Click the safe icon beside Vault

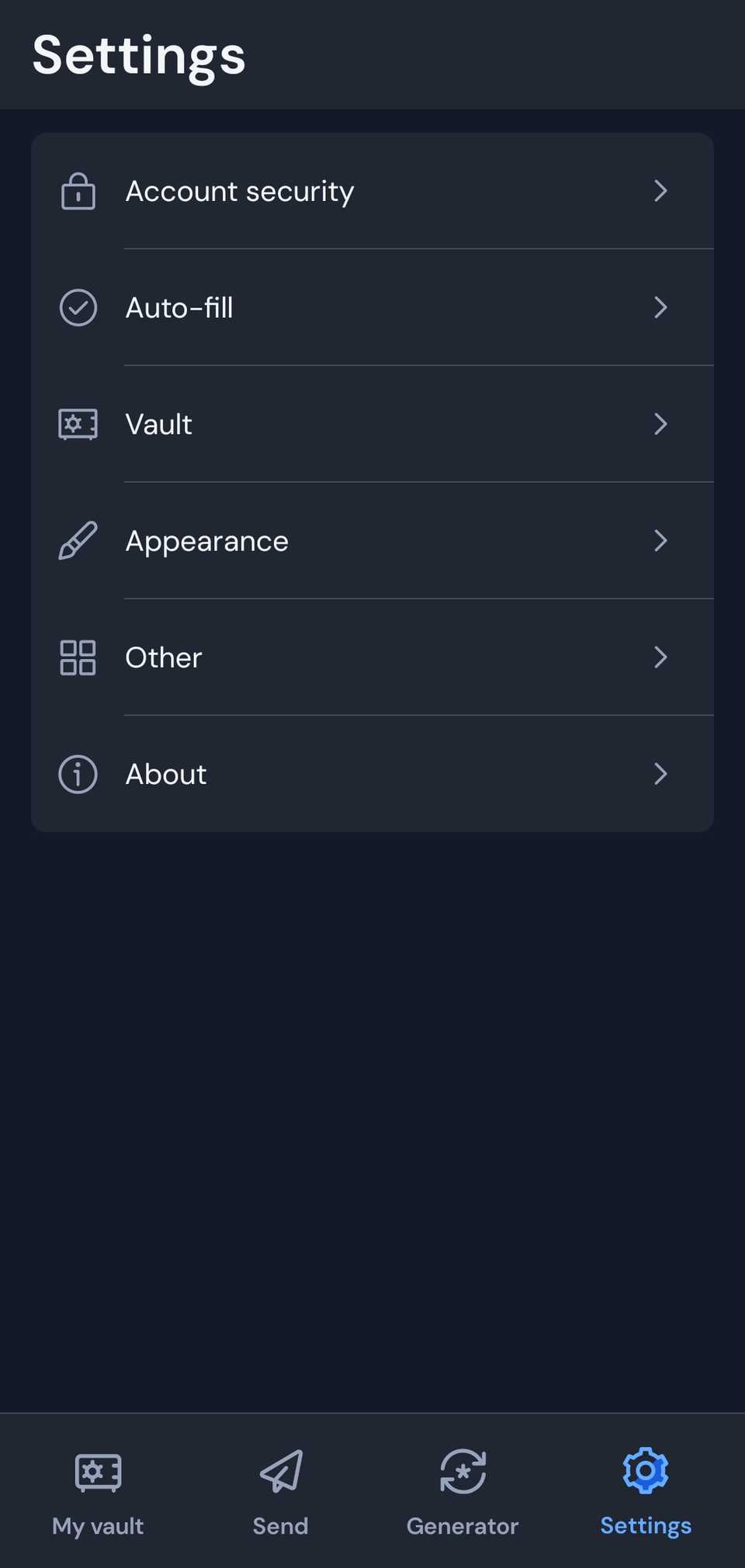78,424
